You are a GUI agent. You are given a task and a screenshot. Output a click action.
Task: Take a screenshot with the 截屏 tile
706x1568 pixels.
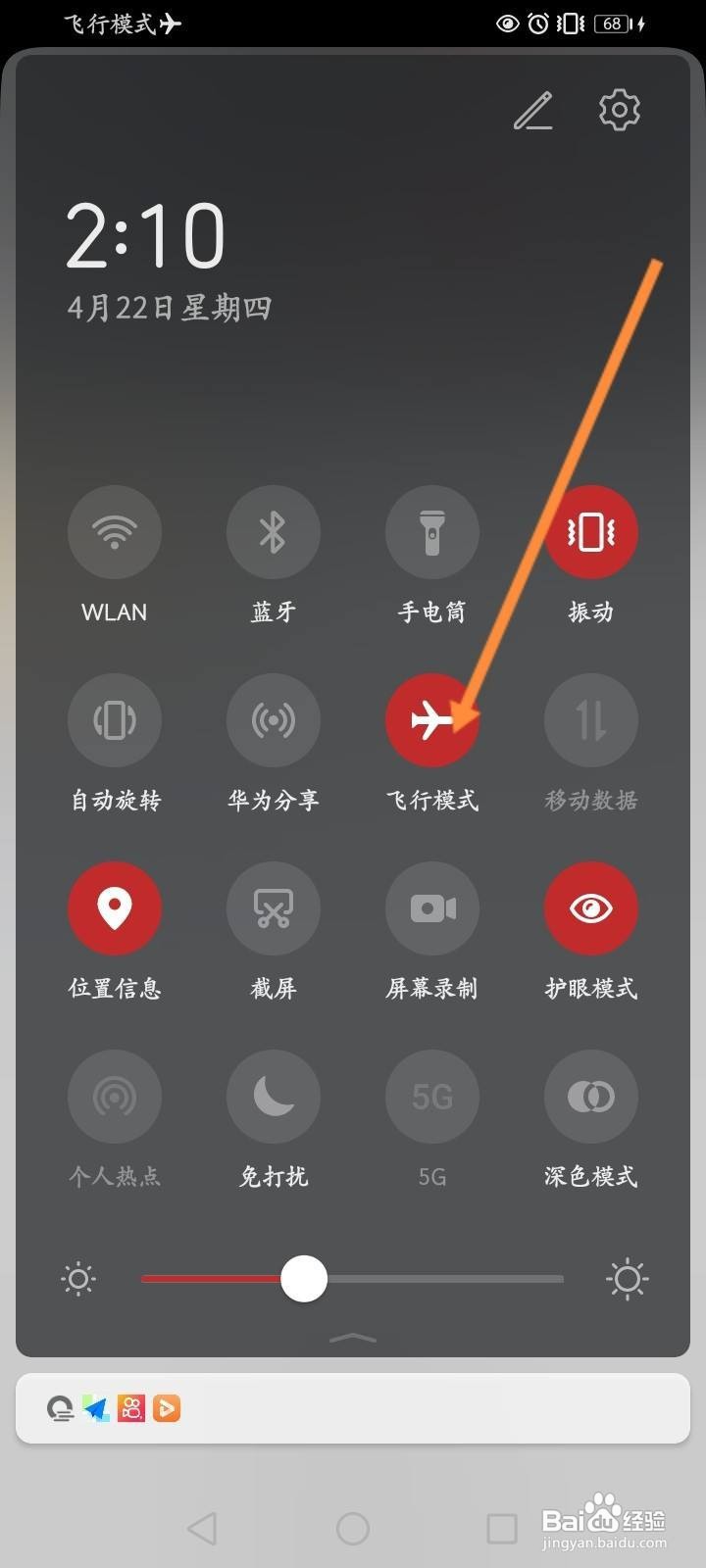[274, 908]
